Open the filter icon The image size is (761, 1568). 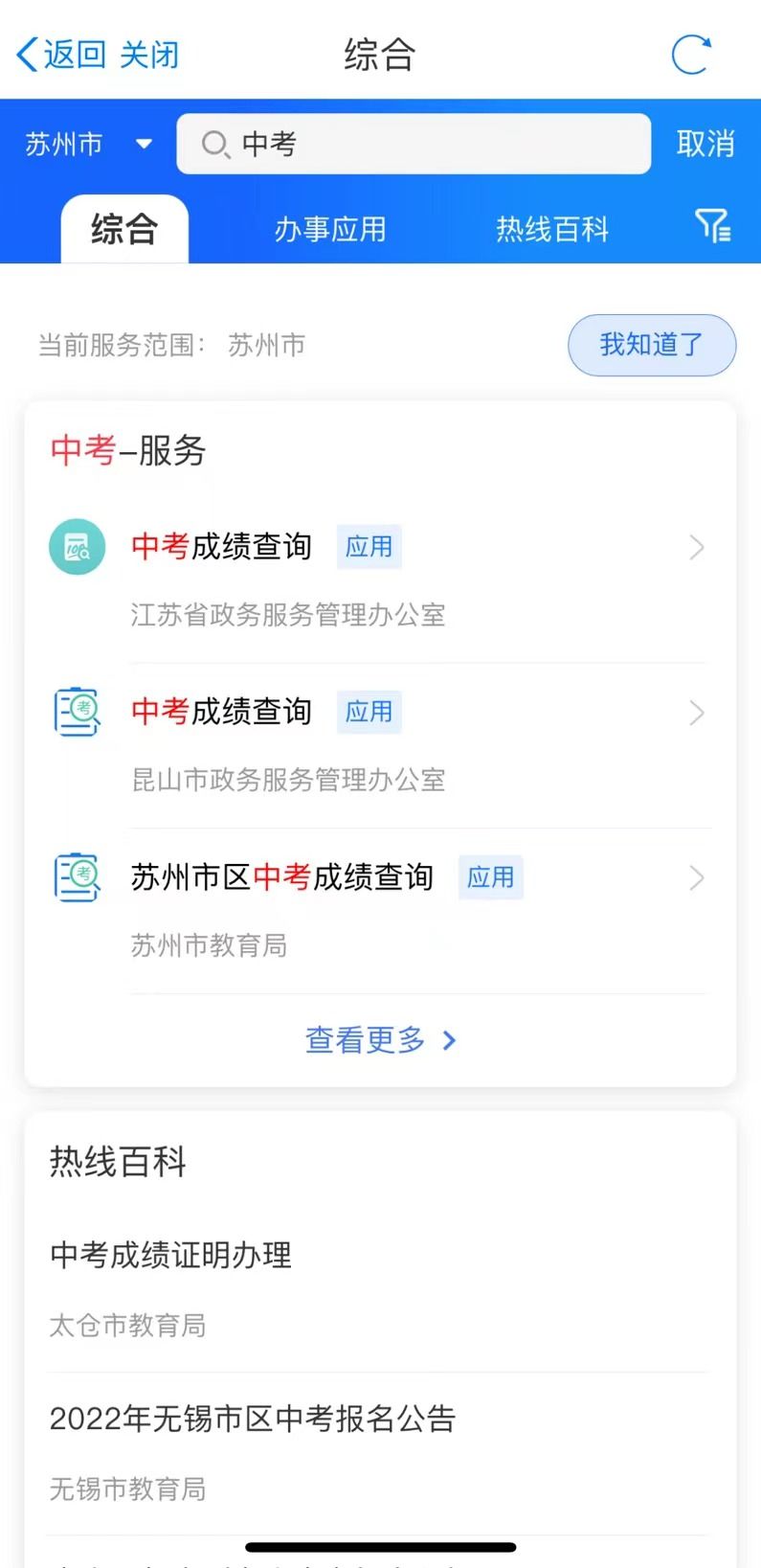point(713,227)
